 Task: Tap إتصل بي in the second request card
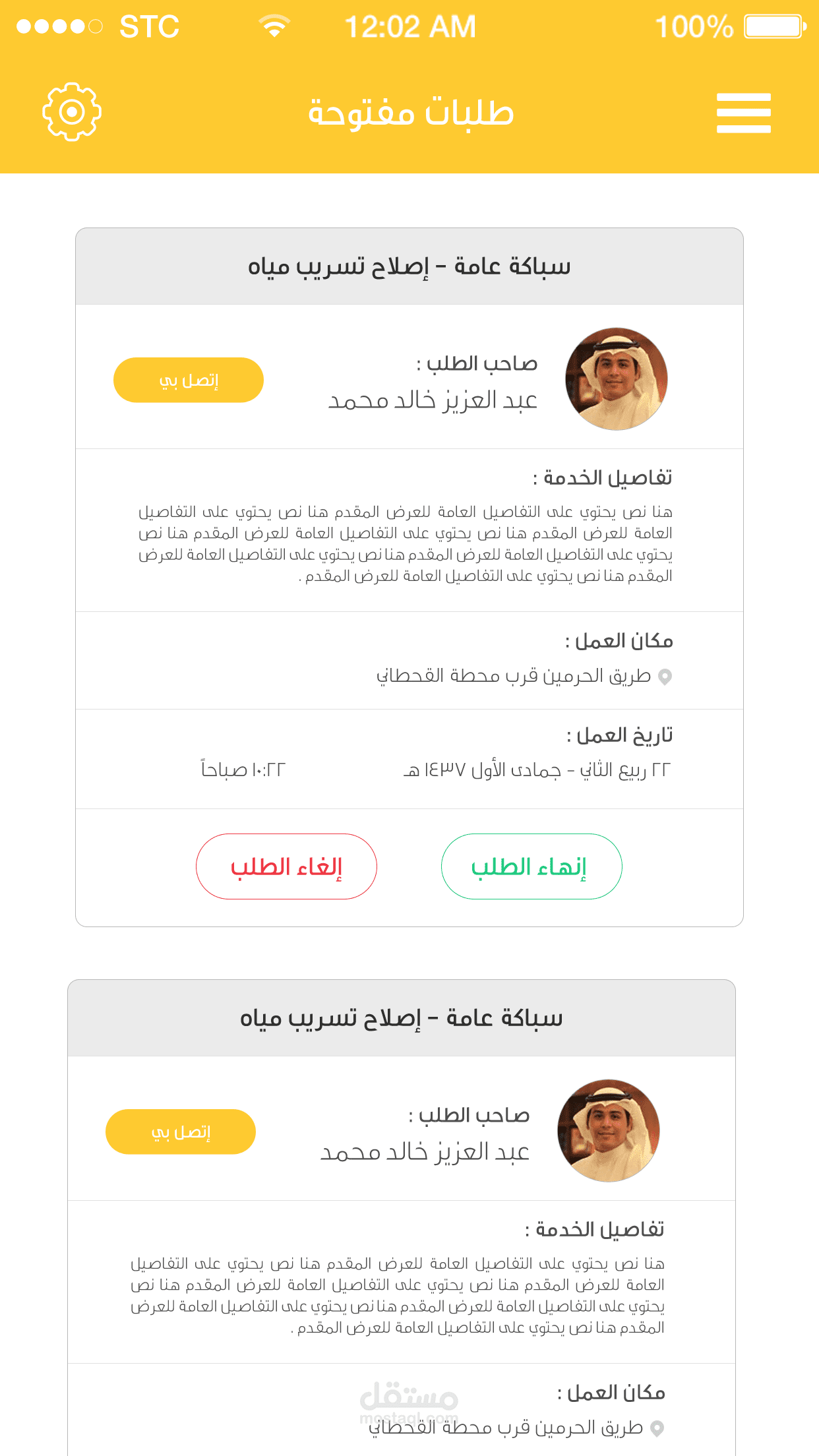181,1132
